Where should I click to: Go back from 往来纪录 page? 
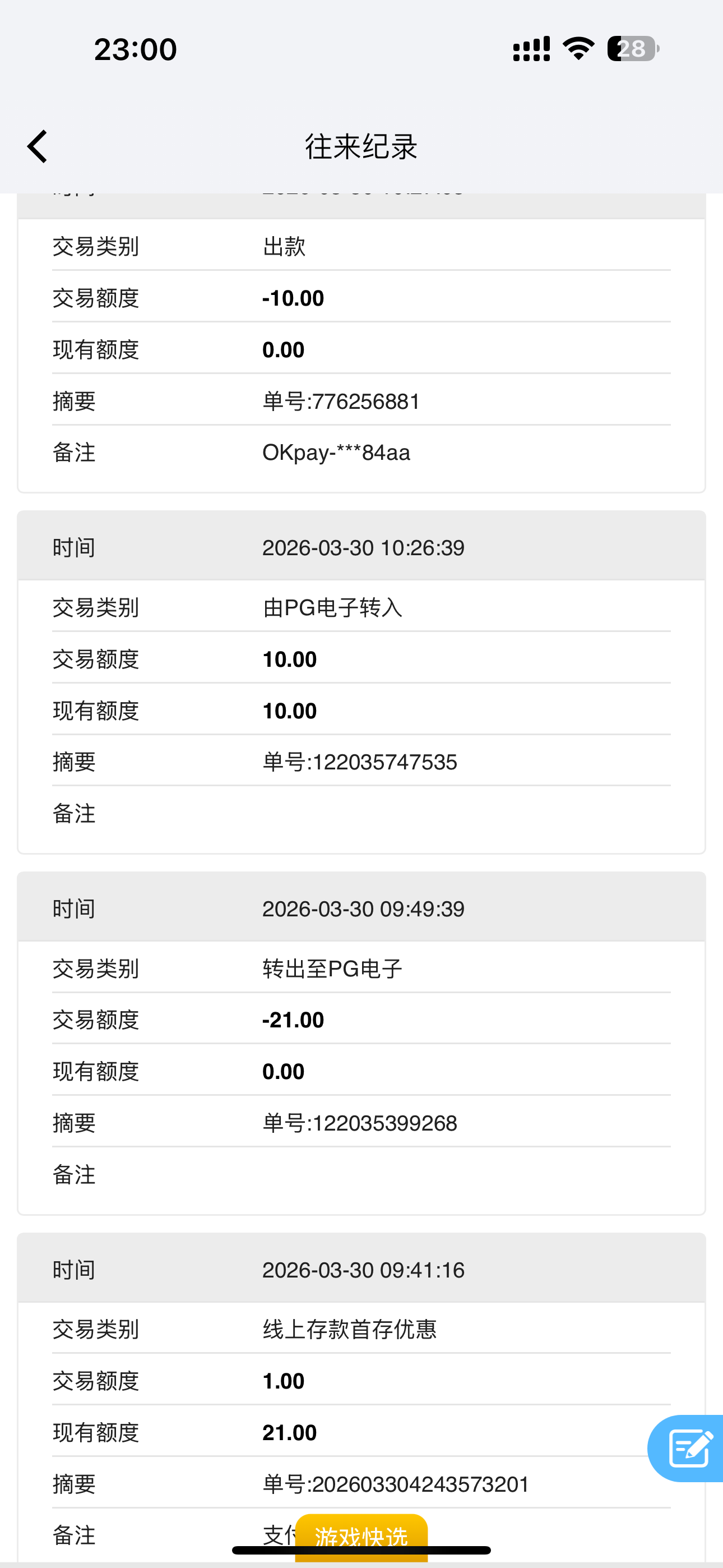tap(38, 147)
